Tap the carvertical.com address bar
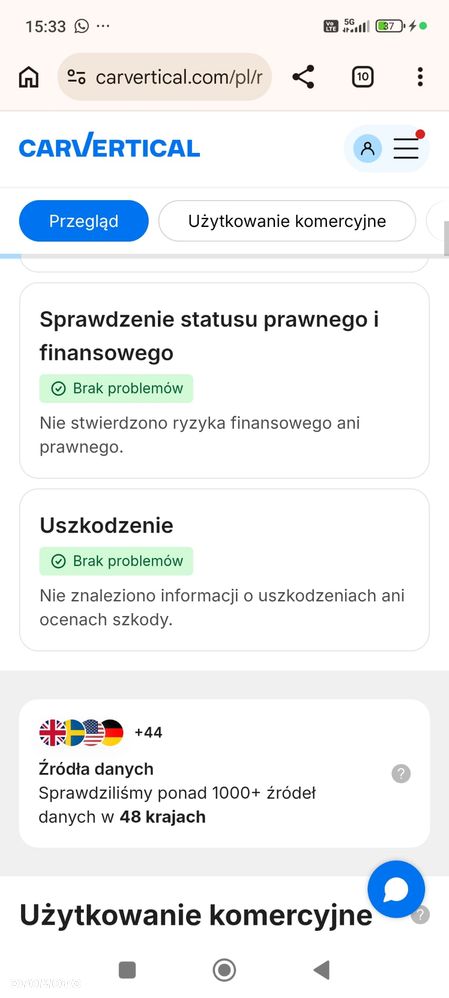The width and height of the screenshot is (449, 998). [165, 77]
